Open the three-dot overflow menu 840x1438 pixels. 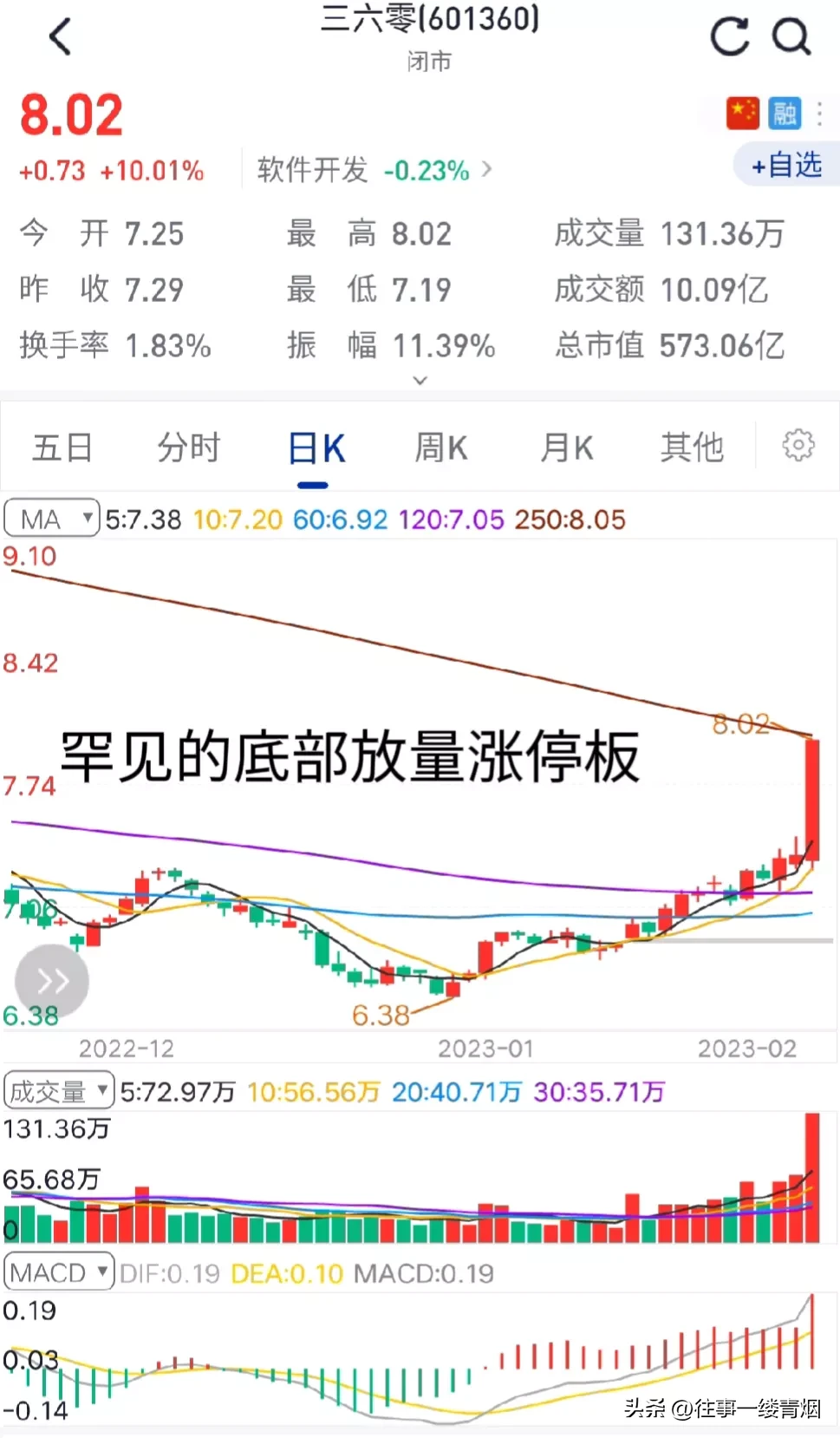click(819, 114)
